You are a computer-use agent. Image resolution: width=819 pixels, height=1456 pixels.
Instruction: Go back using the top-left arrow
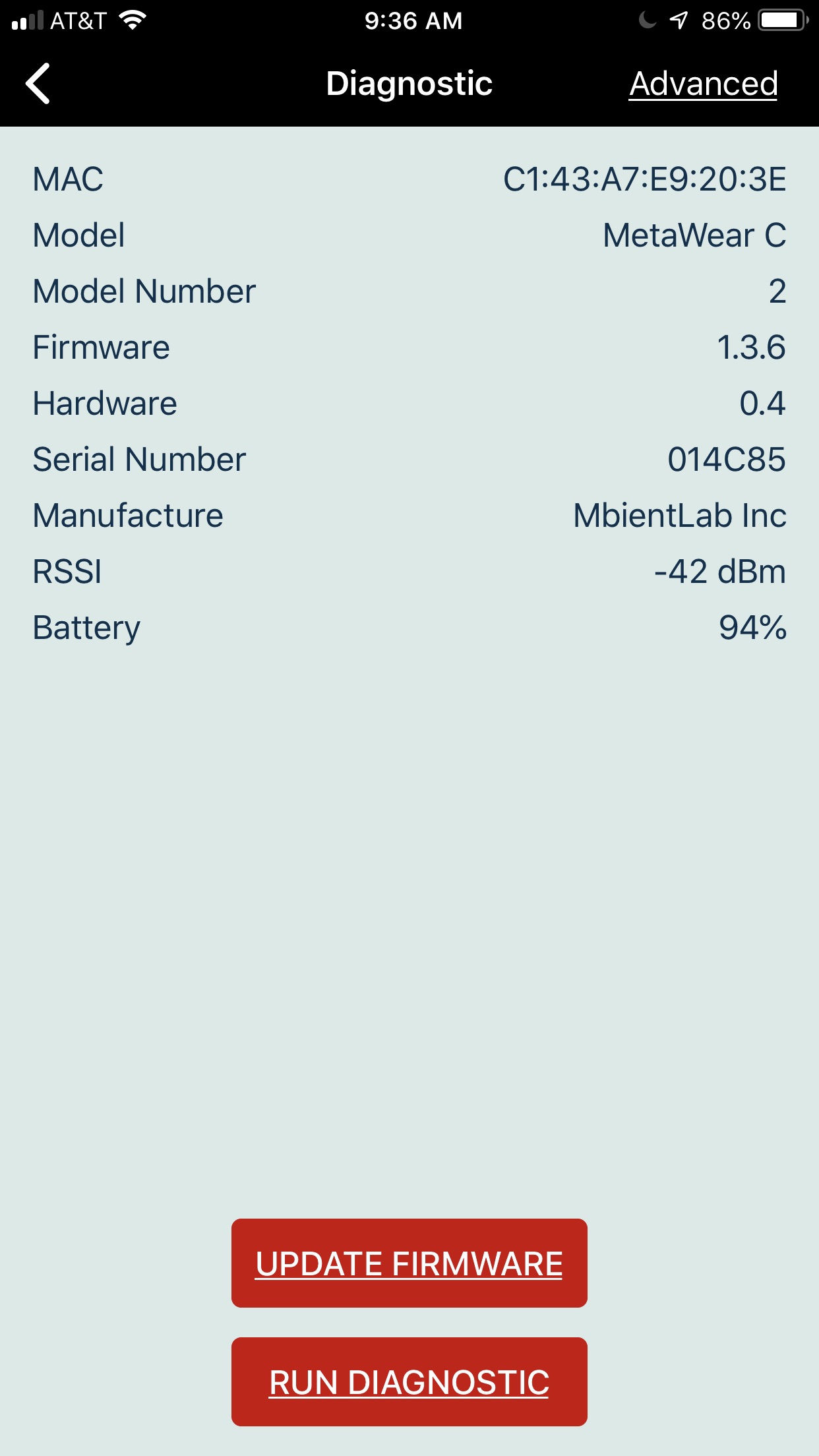(x=38, y=84)
